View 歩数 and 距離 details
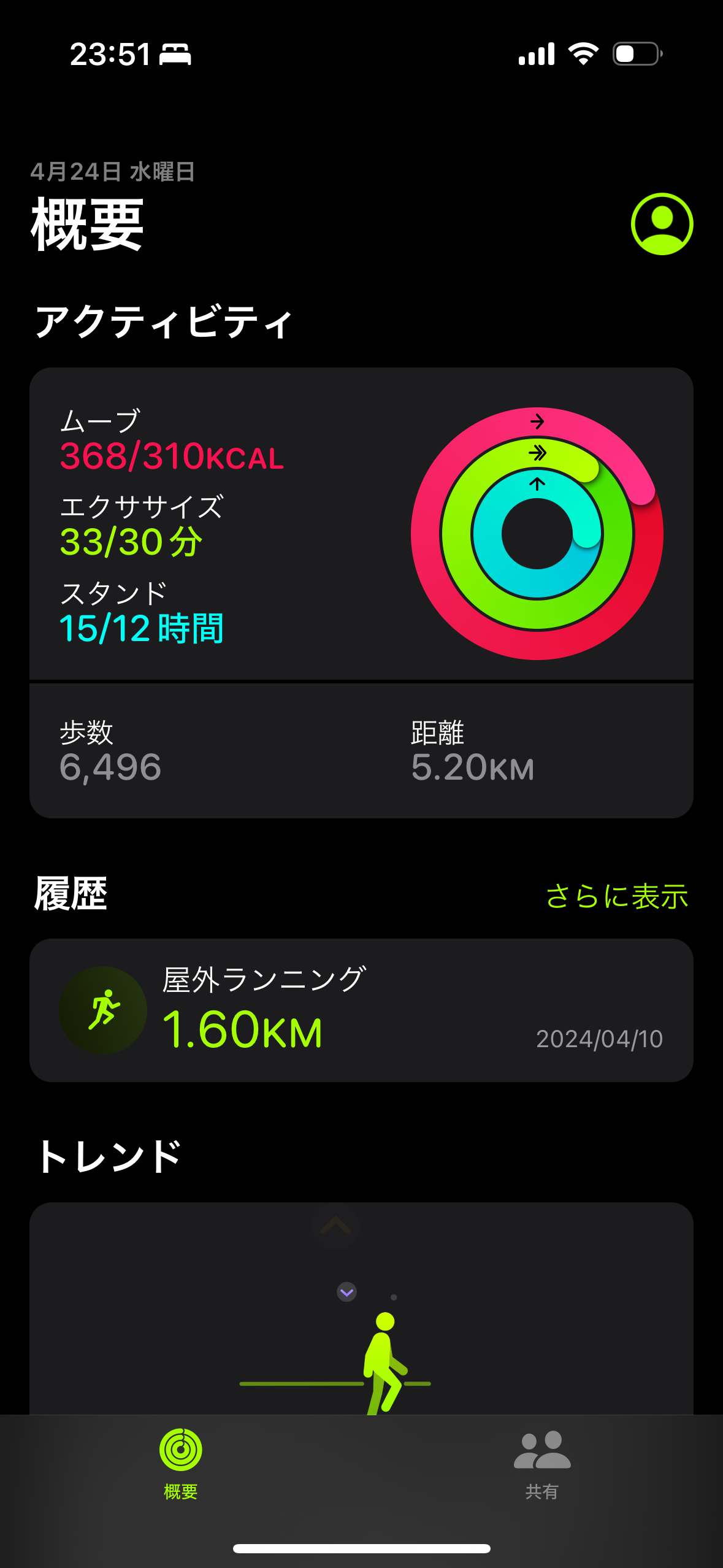 [x=361, y=751]
